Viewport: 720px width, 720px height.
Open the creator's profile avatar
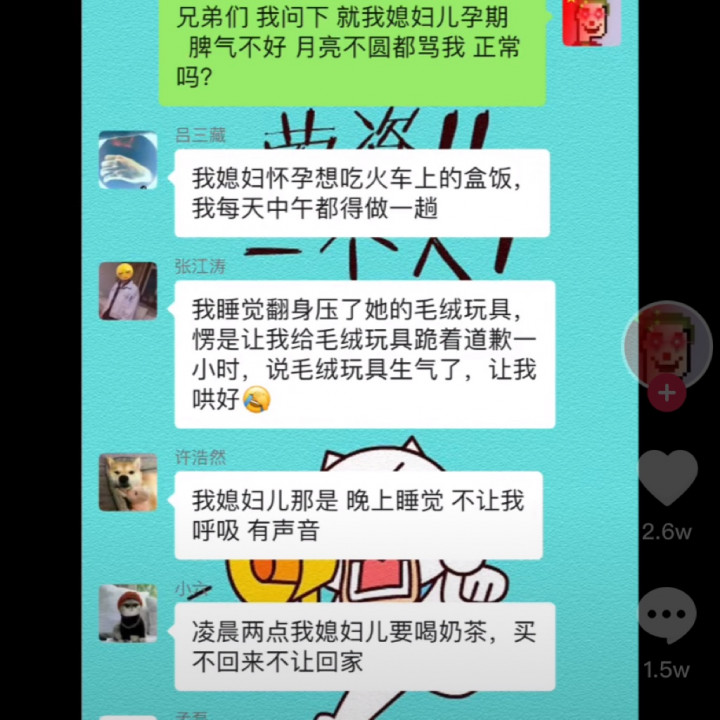pos(667,345)
